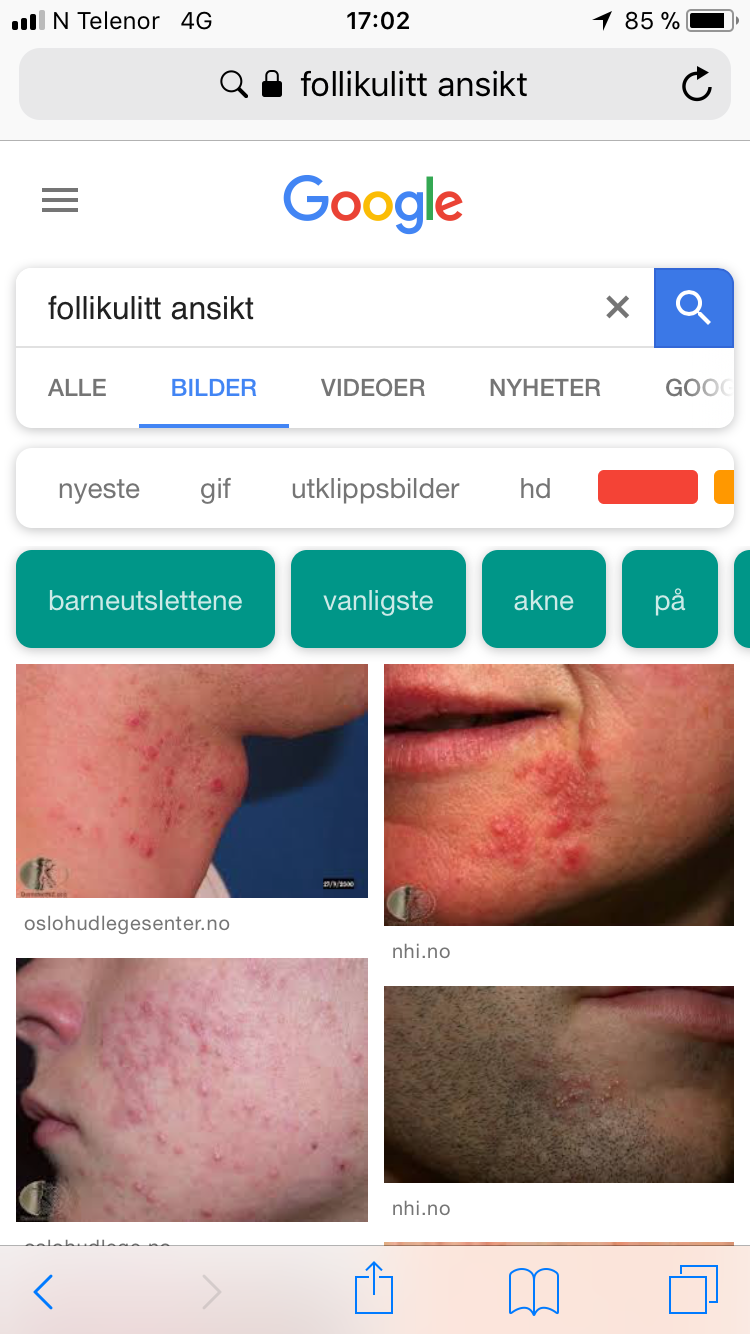Switch to the ALLE tab
750x1334 pixels.
coord(77,388)
